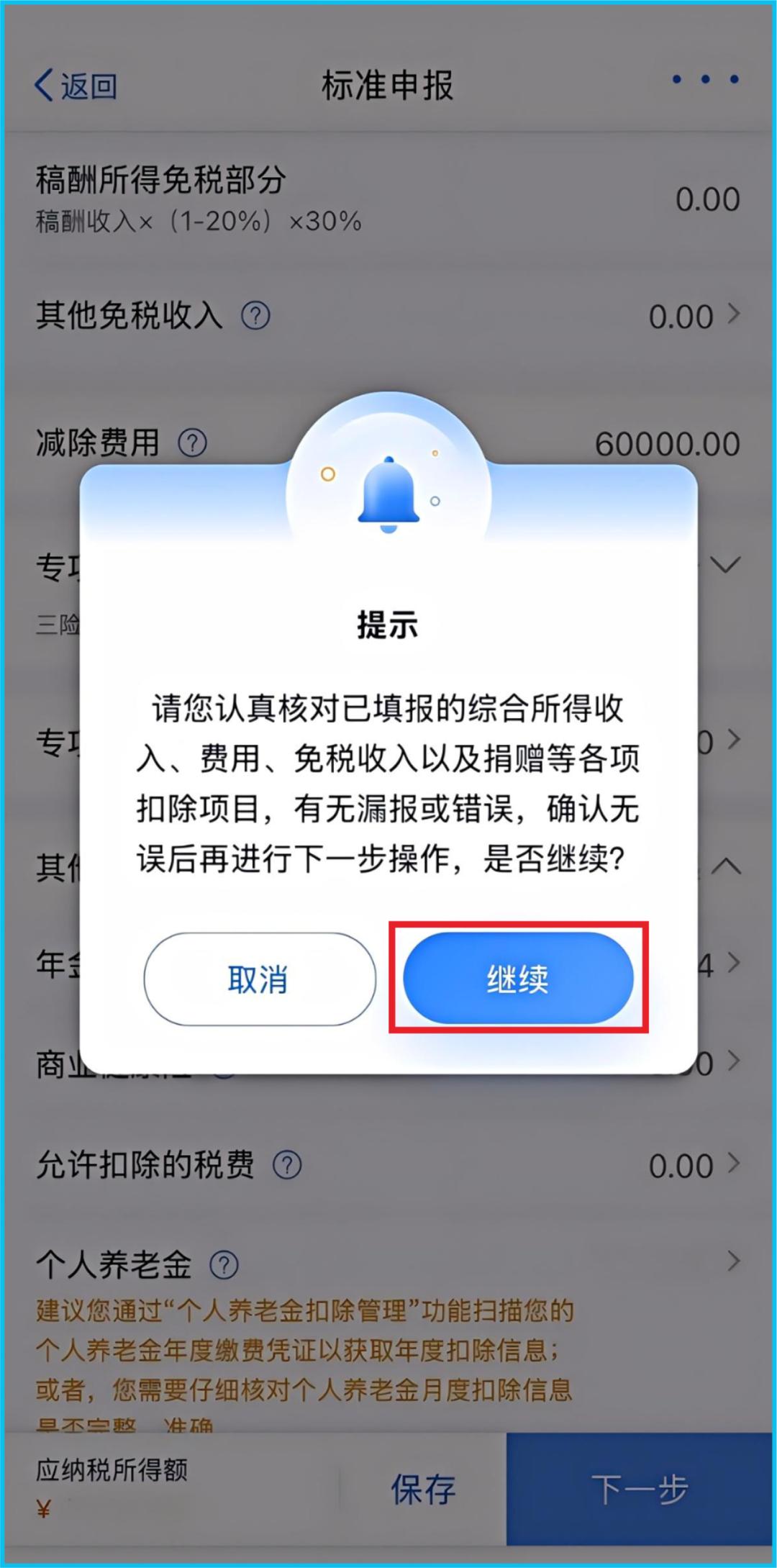The height and width of the screenshot is (1568, 777).
Task: Show help for 个人养老金
Action: (x=224, y=1264)
